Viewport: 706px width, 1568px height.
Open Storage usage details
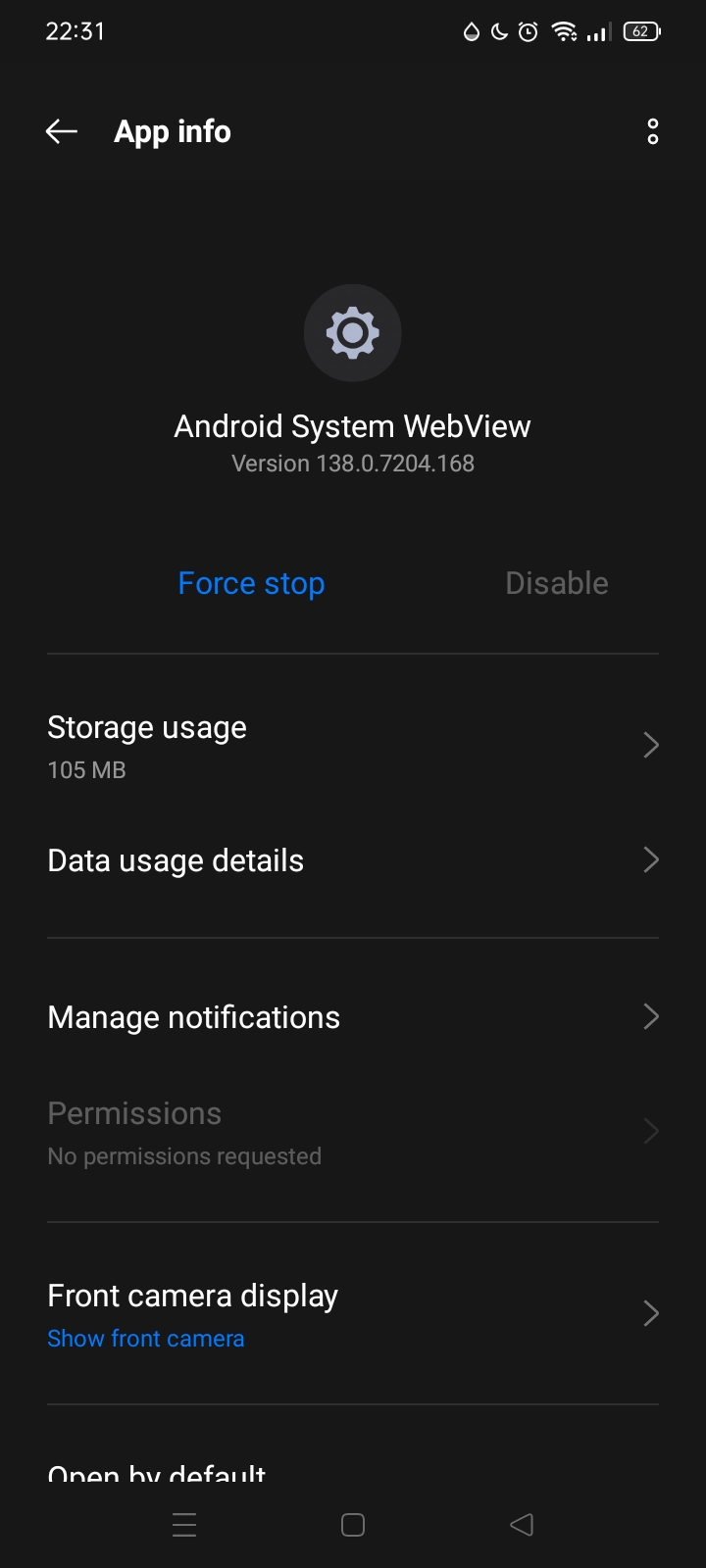pyautogui.click(x=352, y=747)
